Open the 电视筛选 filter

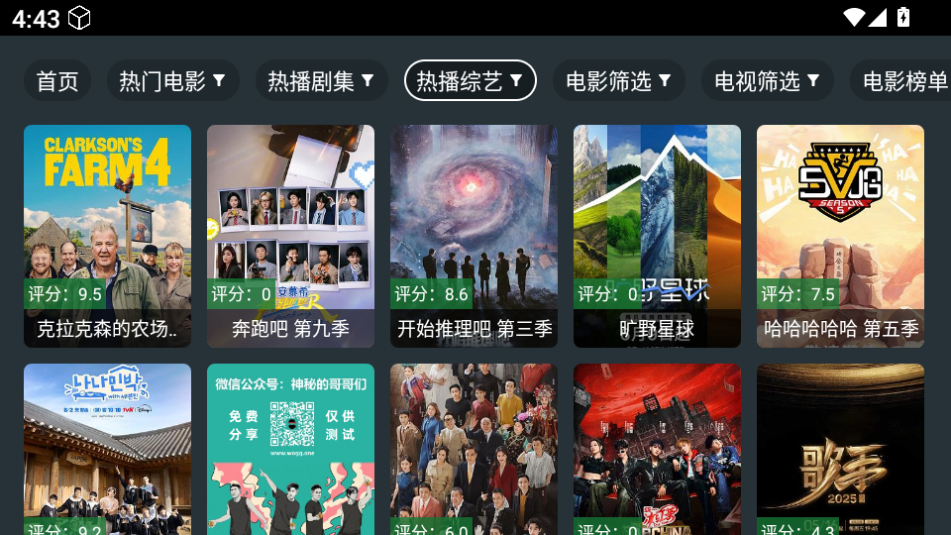(x=767, y=81)
